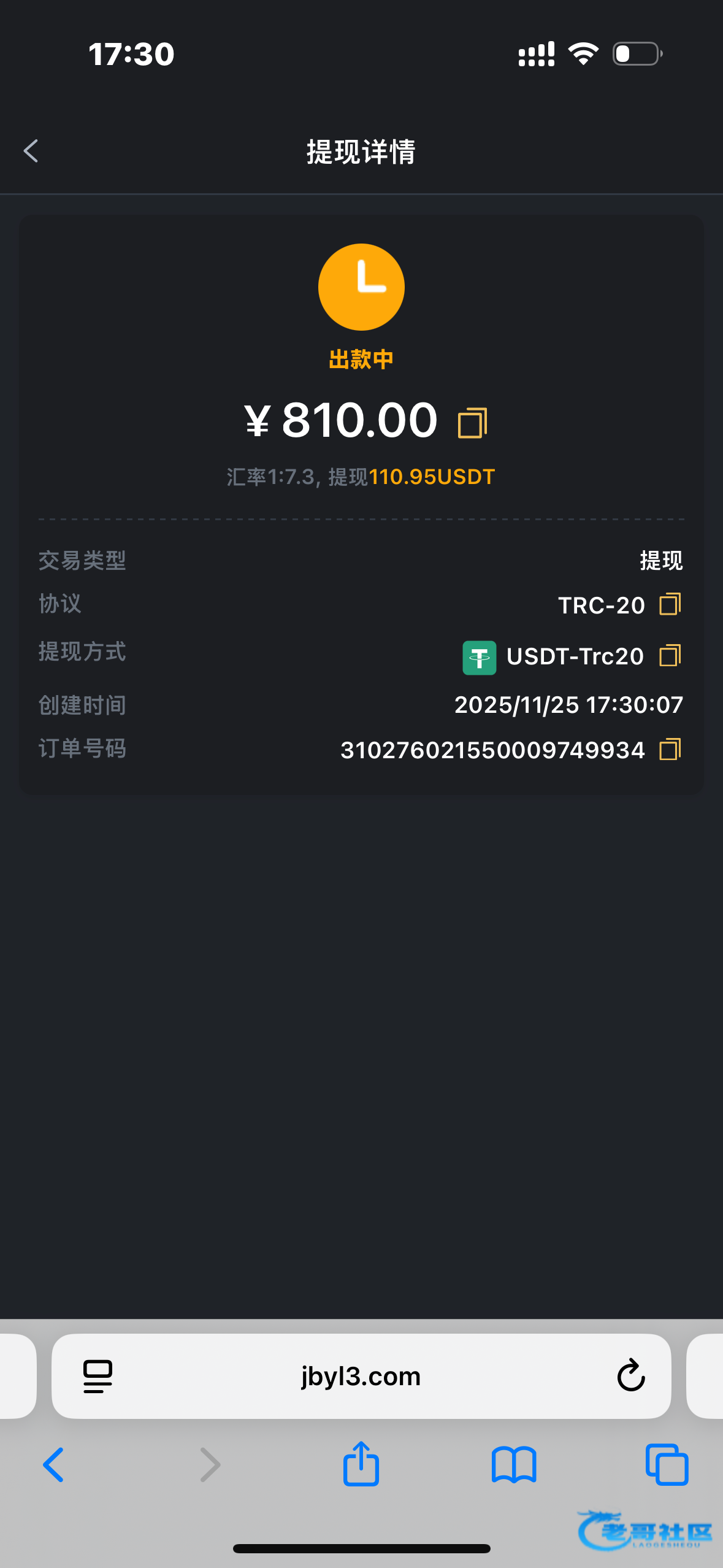This screenshot has height=1568, width=723.
Task: Copy the TRC-20 protocol value
Action: [x=670, y=604]
